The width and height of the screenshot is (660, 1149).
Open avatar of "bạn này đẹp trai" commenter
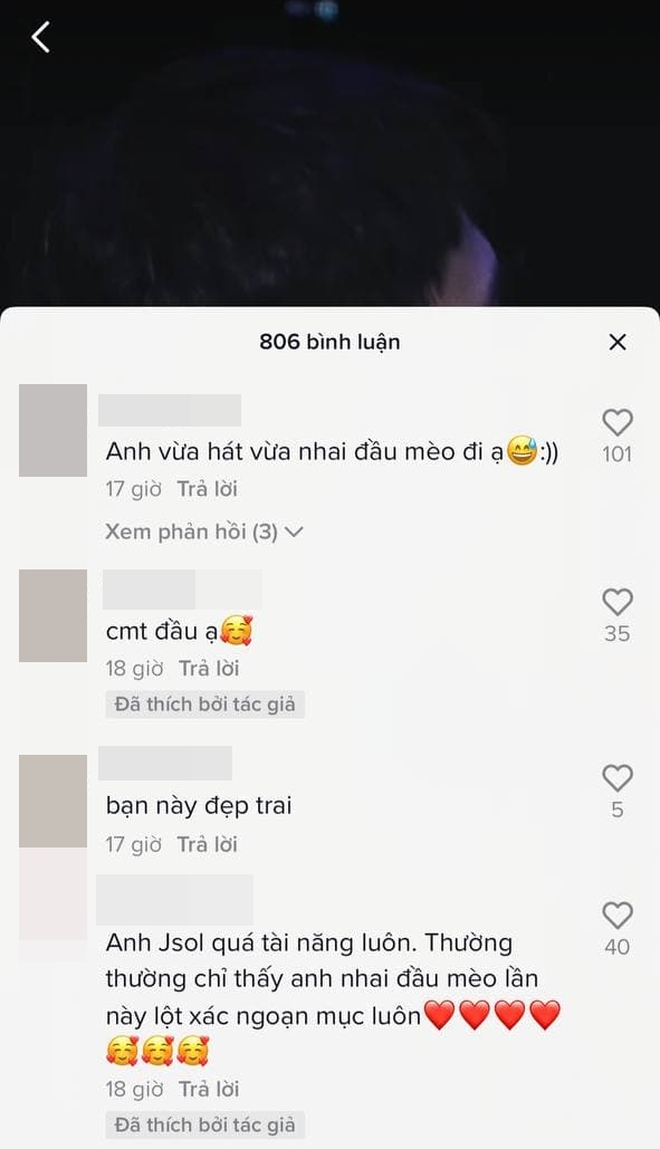[x=53, y=801]
